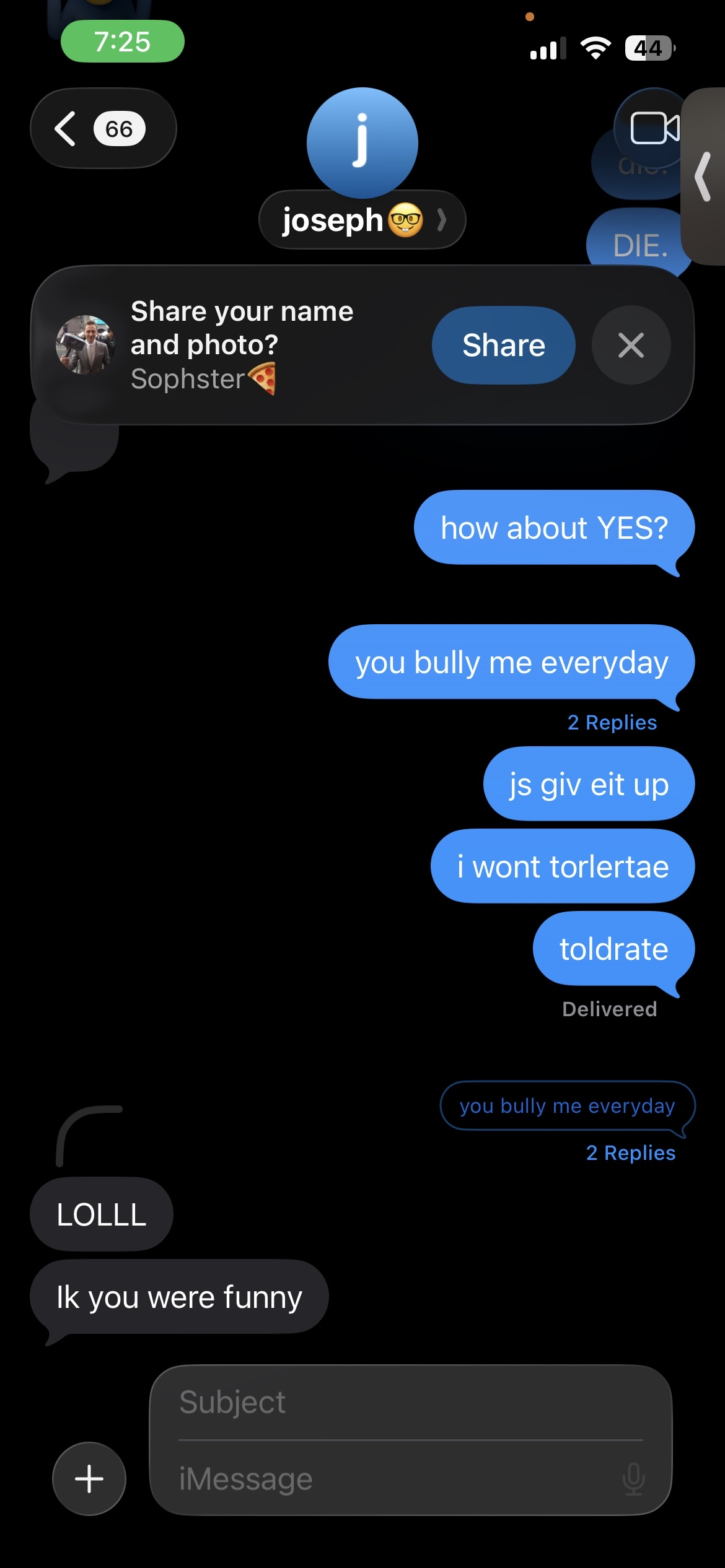View 2 Replies under the blue bubble
This screenshot has width=725, height=1568.
click(612, 723)
